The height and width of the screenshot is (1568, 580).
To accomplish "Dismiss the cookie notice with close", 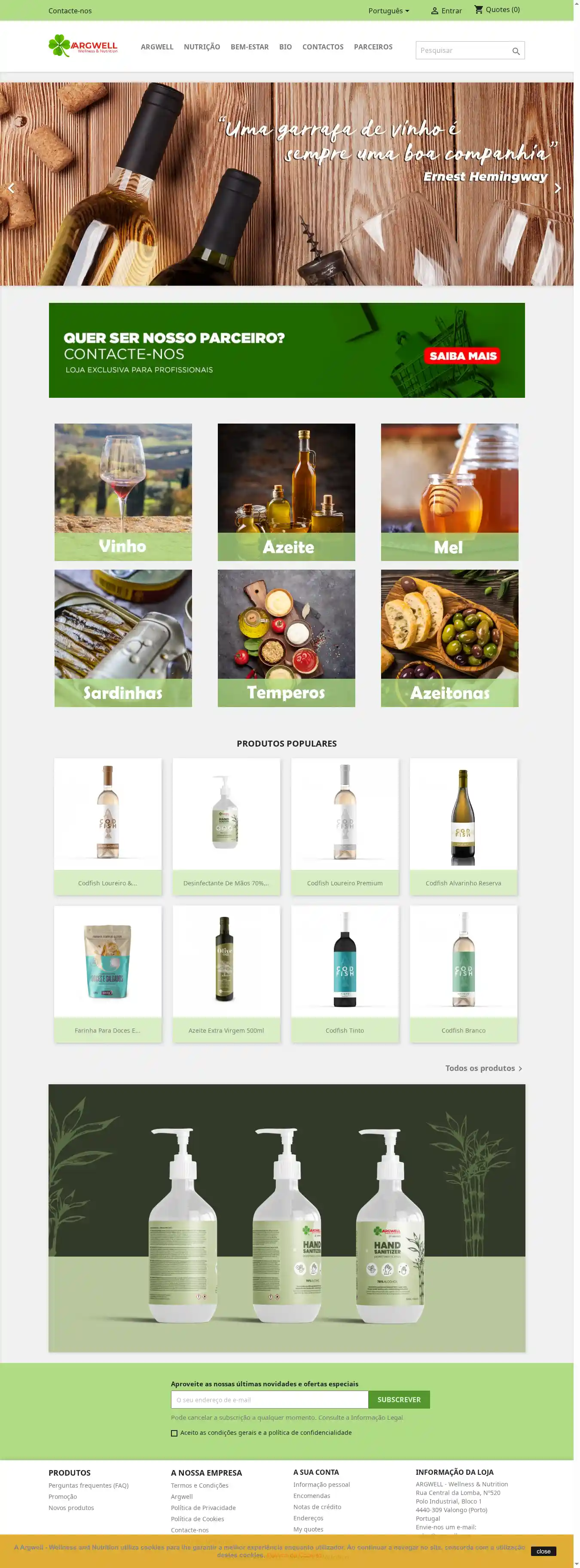I will point(543,1551).
